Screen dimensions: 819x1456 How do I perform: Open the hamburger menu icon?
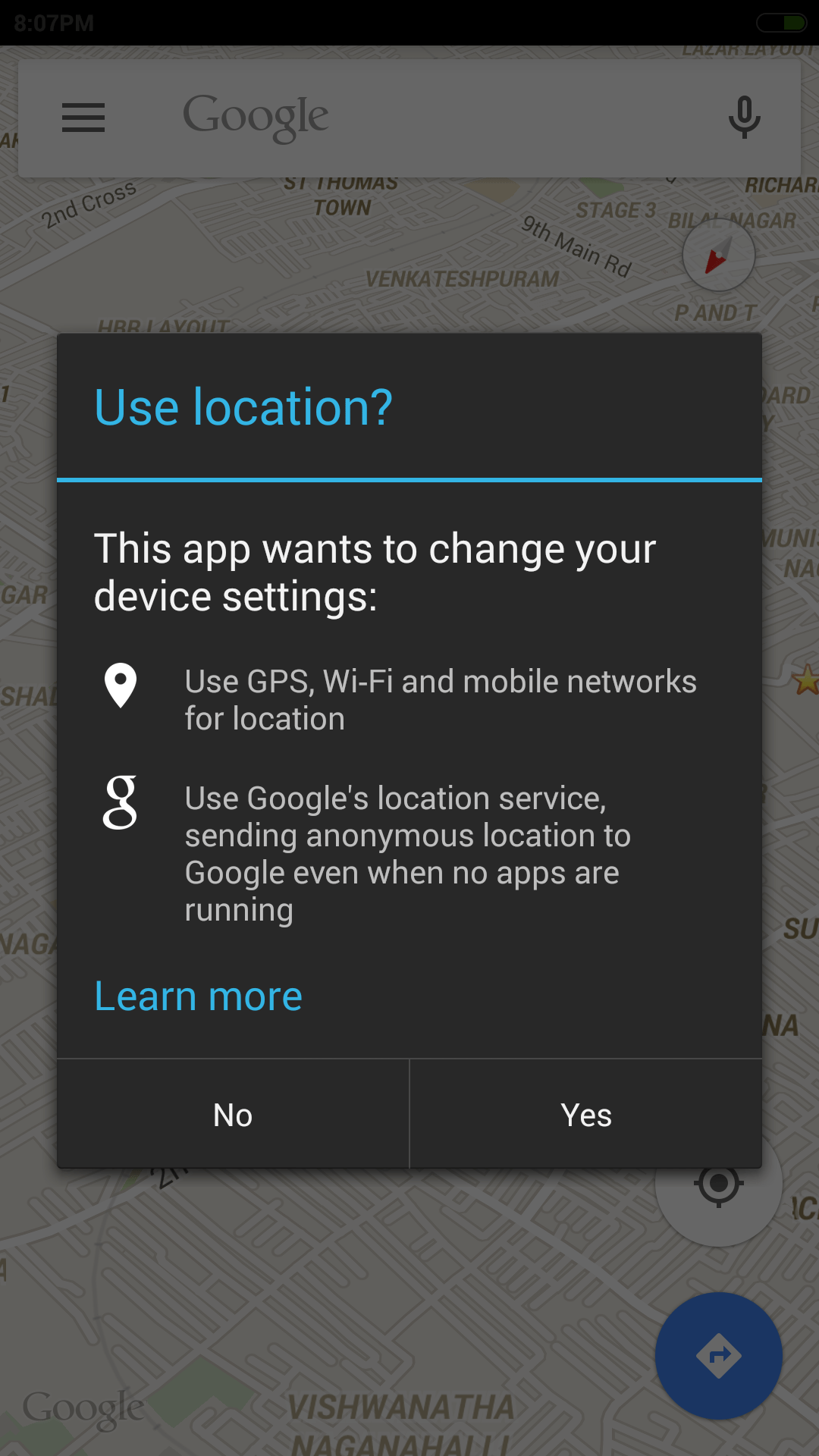pos(83,118)
